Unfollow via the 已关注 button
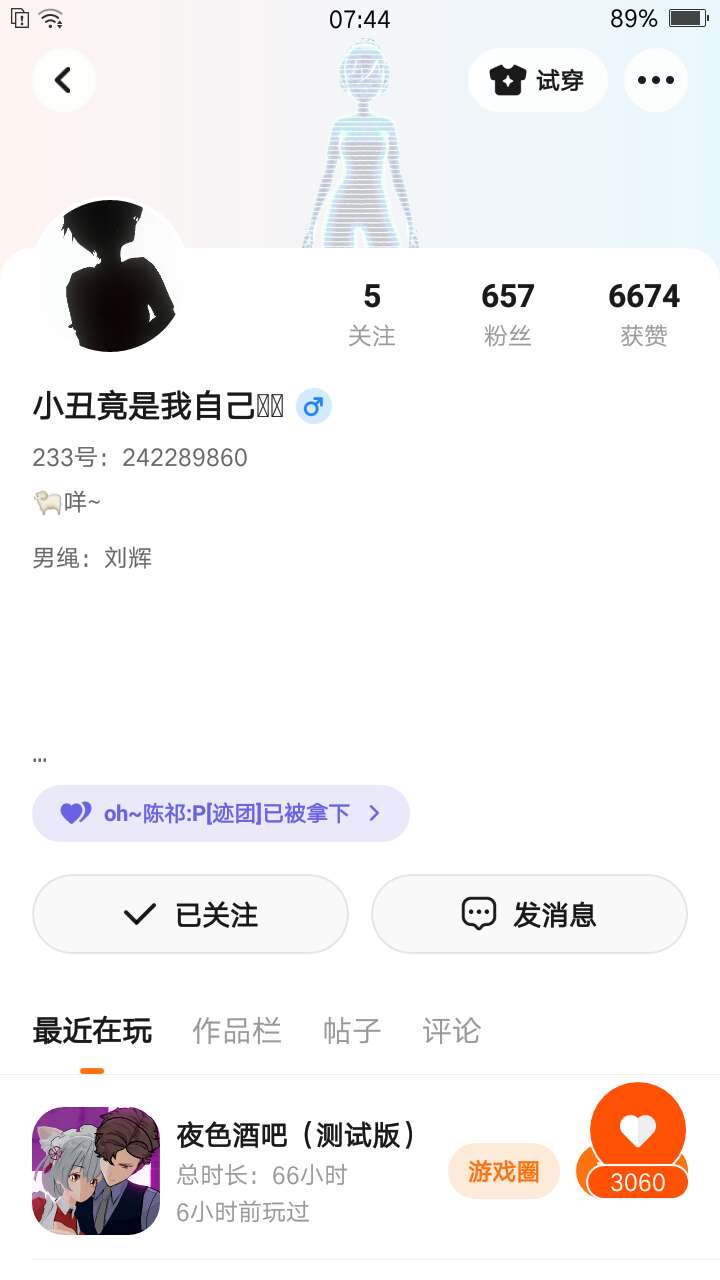 point(190,914)
